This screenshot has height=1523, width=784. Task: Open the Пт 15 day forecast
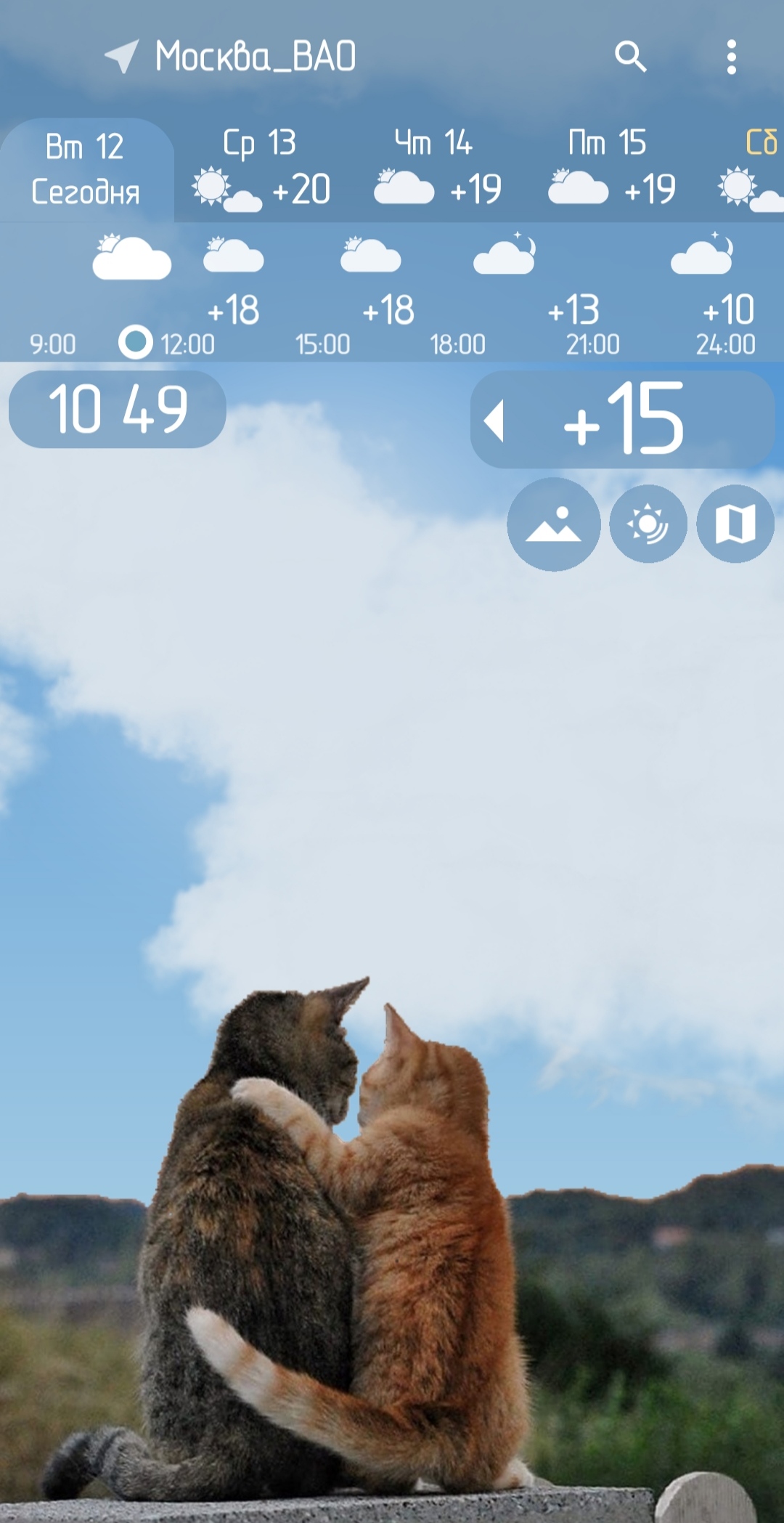(x=611, y=170)
